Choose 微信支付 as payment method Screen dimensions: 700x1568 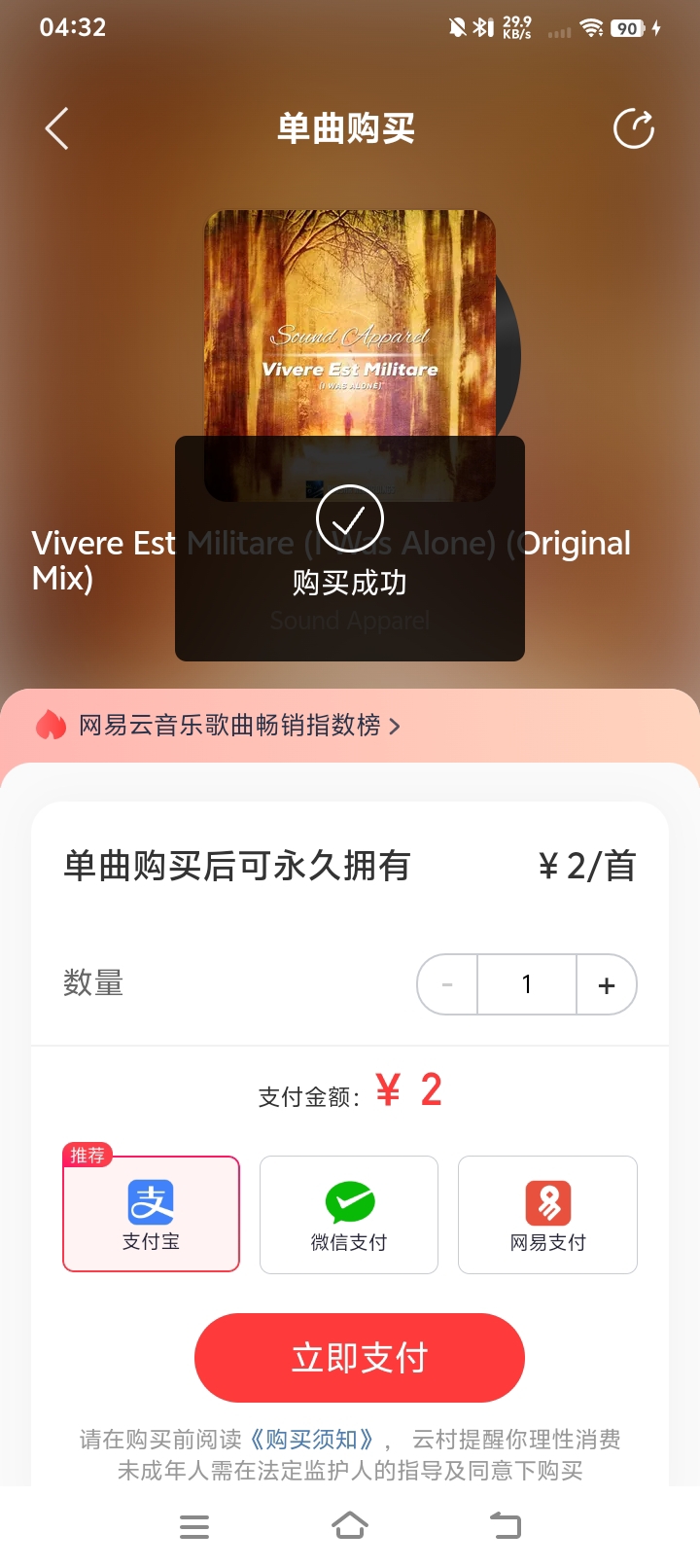(349, 1215)
